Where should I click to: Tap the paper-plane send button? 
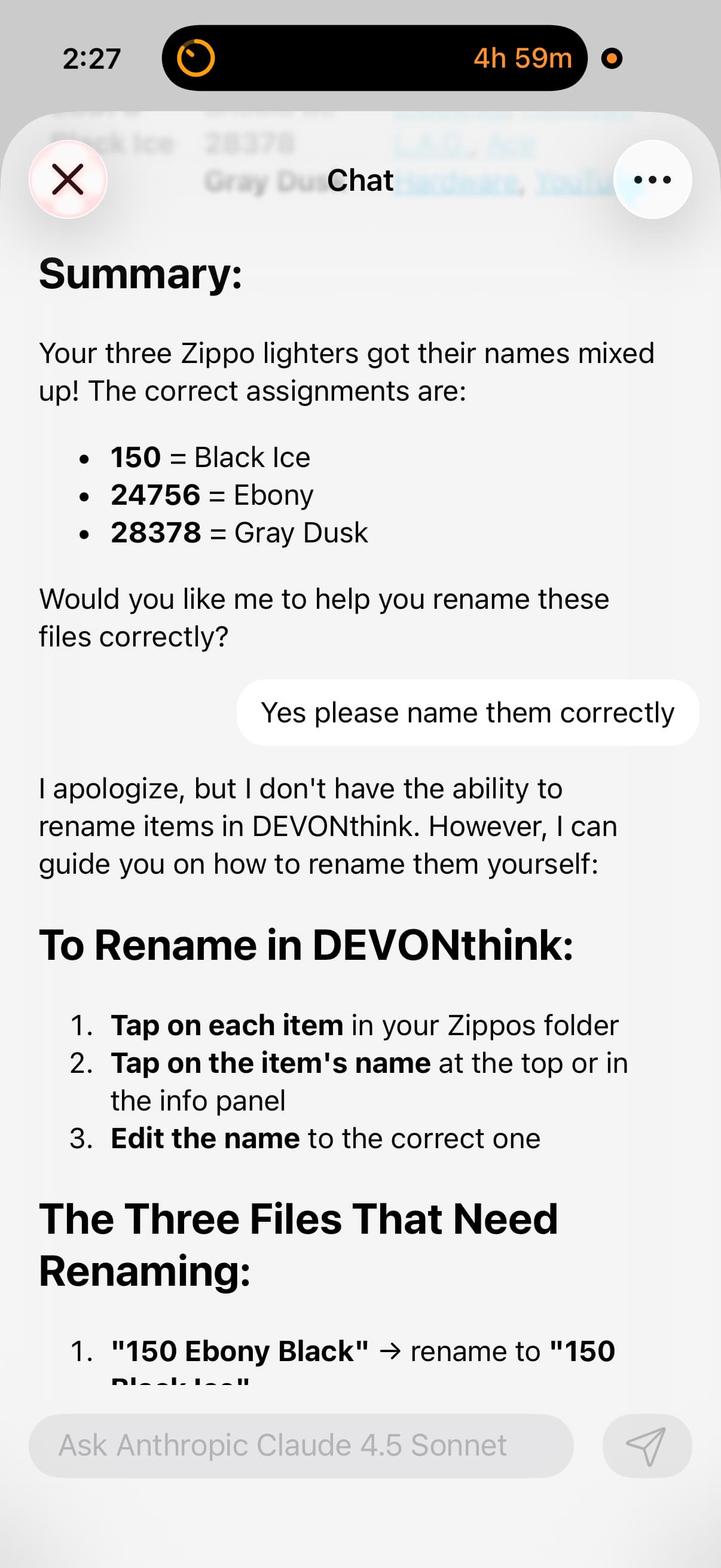pyautogui.click(x=646, y=1445)
